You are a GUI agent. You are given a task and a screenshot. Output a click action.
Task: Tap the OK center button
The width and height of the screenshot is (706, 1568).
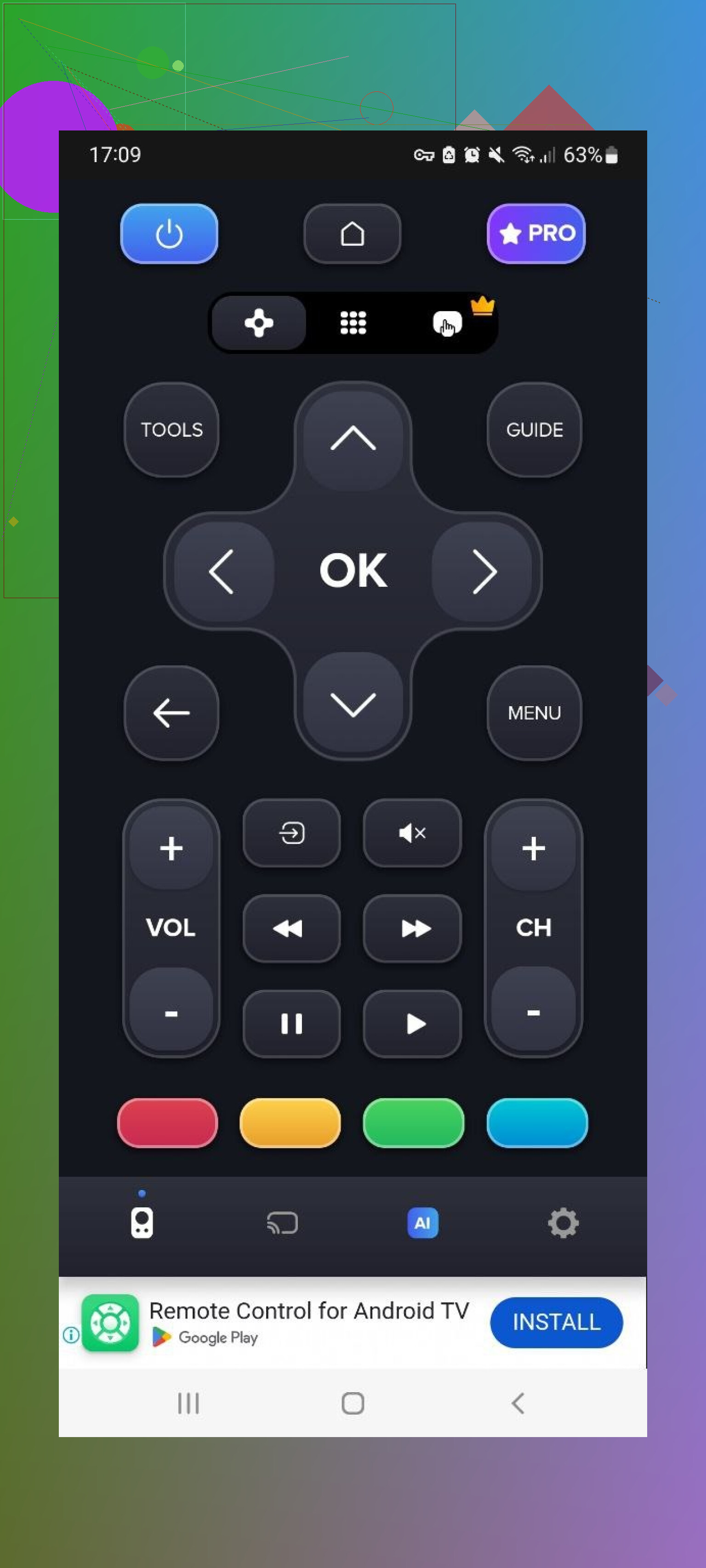pyautogui.click(x=353, y=571)
